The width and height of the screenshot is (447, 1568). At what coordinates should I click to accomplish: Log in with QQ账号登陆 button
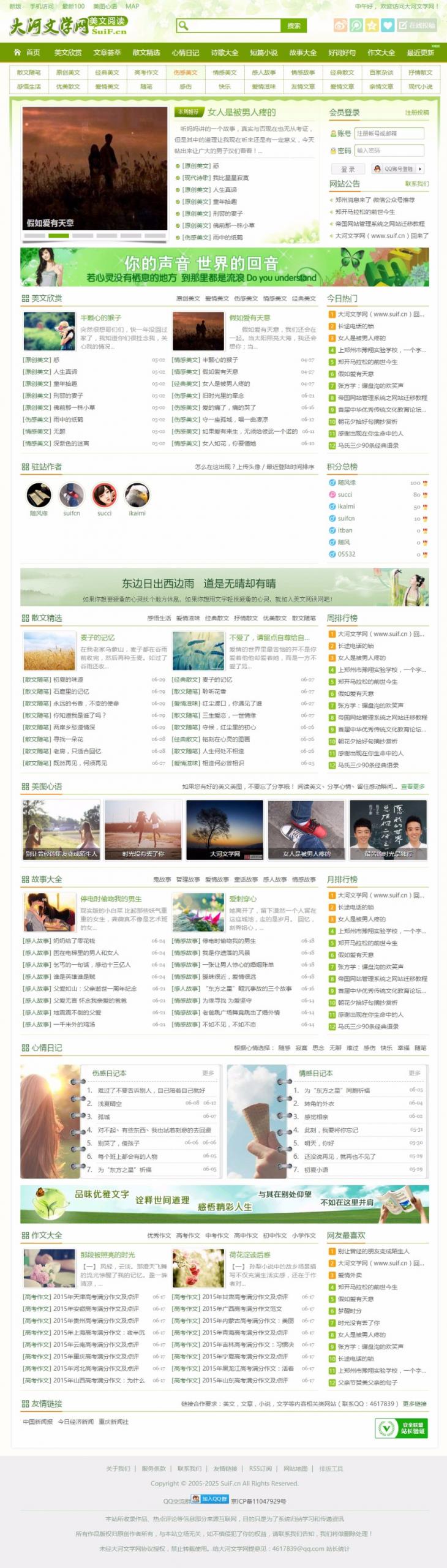[x=398, y=169]
